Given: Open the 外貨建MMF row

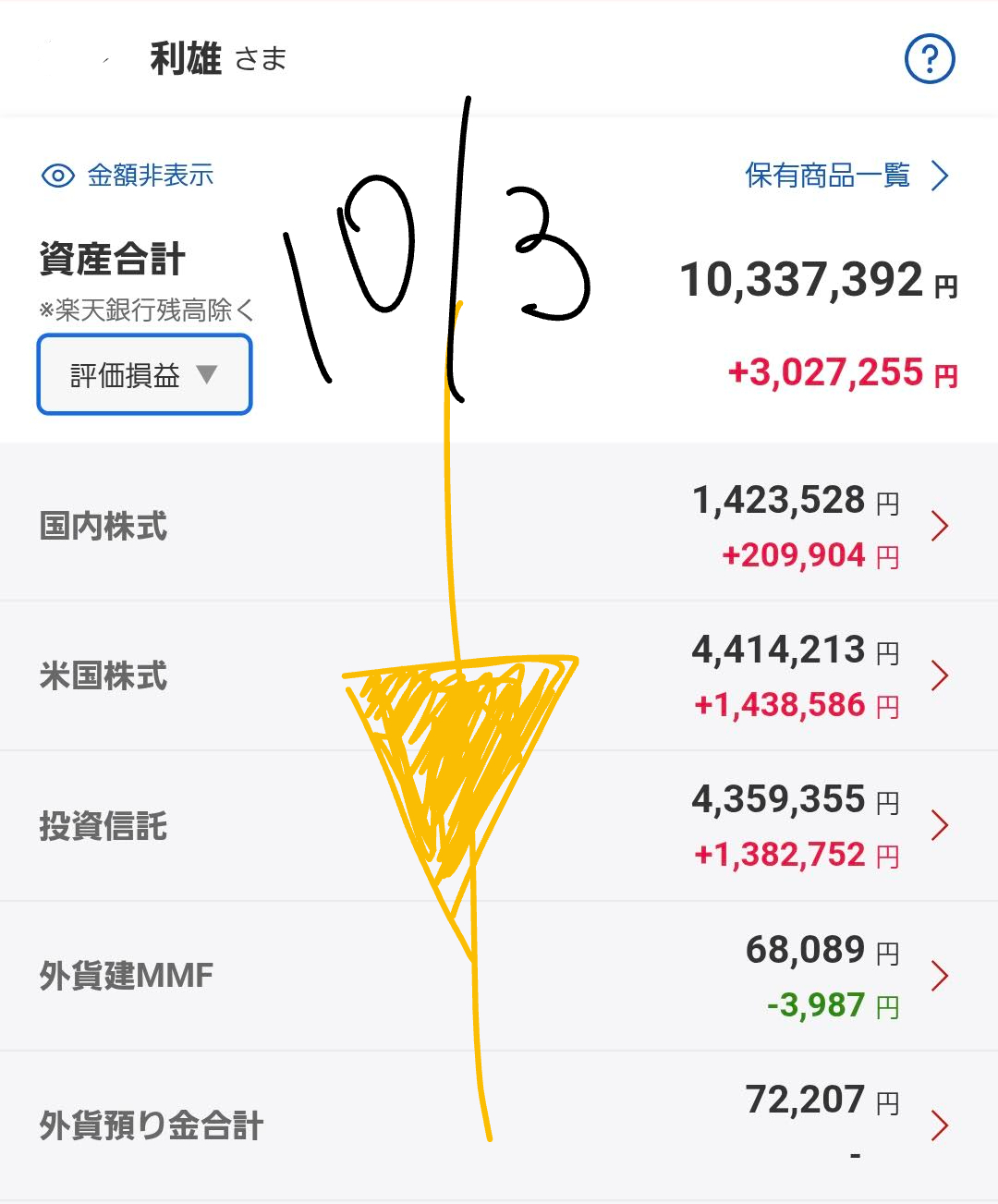Looking at the screenshot, I should (499, 976).
